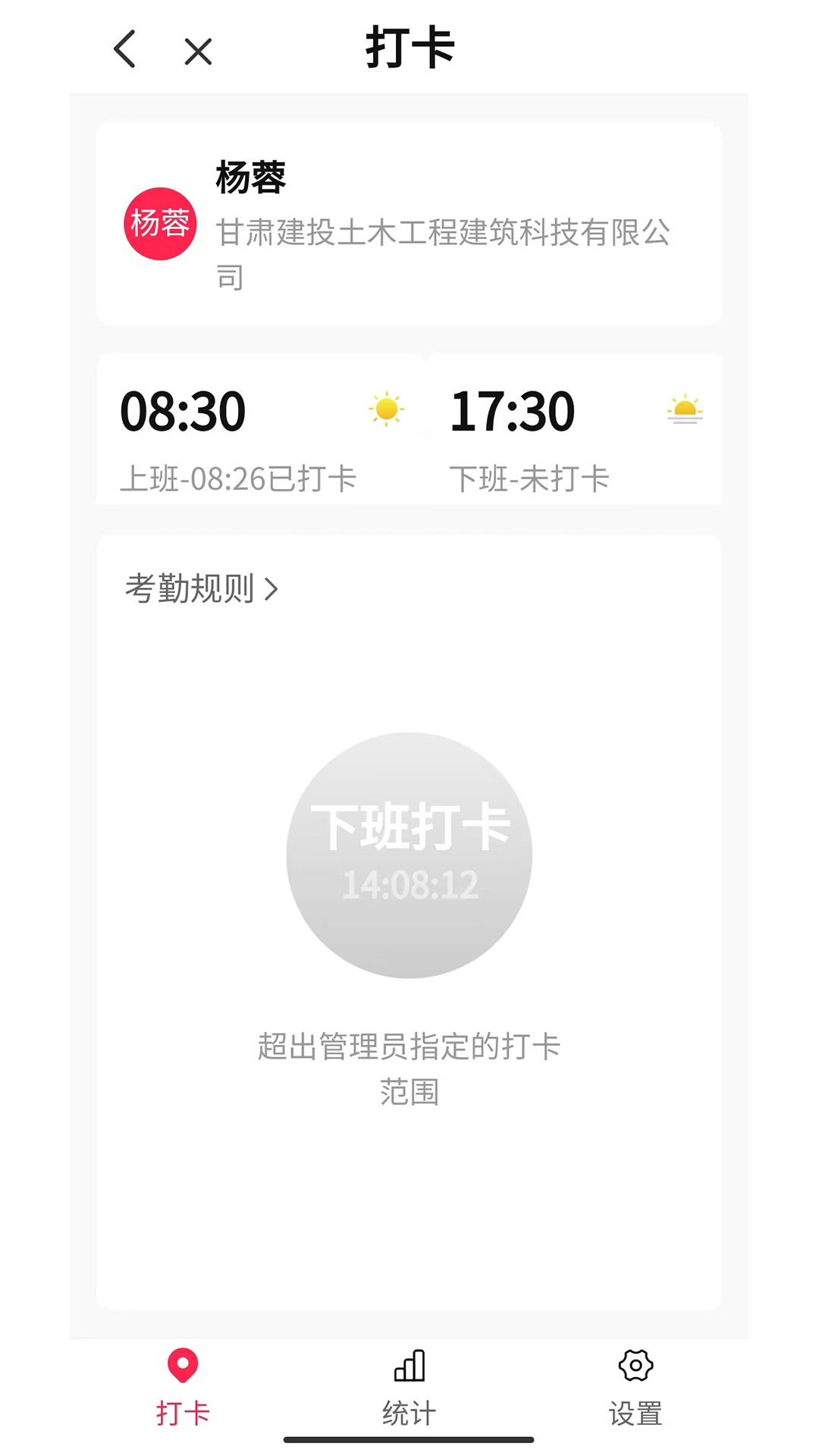
Task: Click the sunset icon beside 17:30
Action: click(685, 409)
